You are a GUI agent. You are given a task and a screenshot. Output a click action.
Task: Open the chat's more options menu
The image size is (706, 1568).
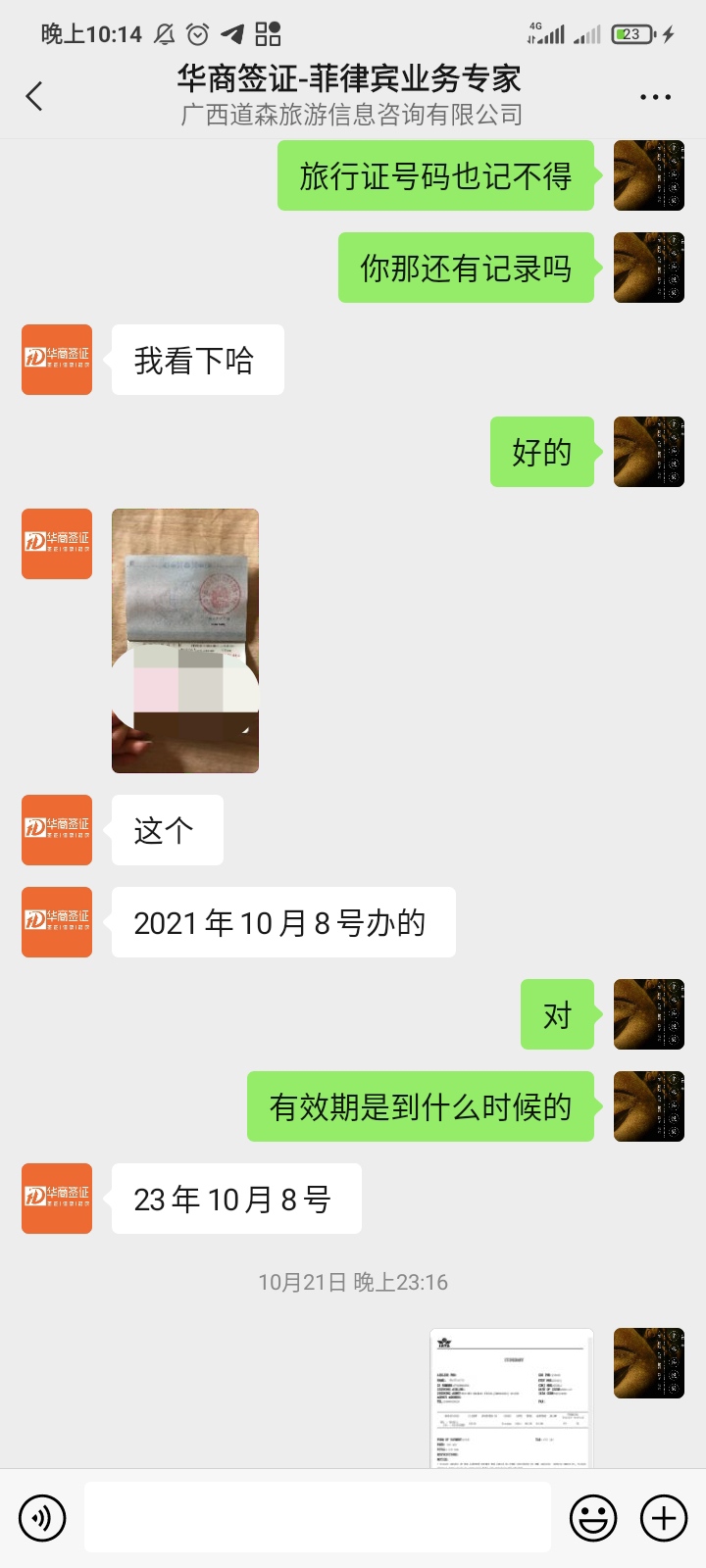pyautogui.click(x=655, y=97)
